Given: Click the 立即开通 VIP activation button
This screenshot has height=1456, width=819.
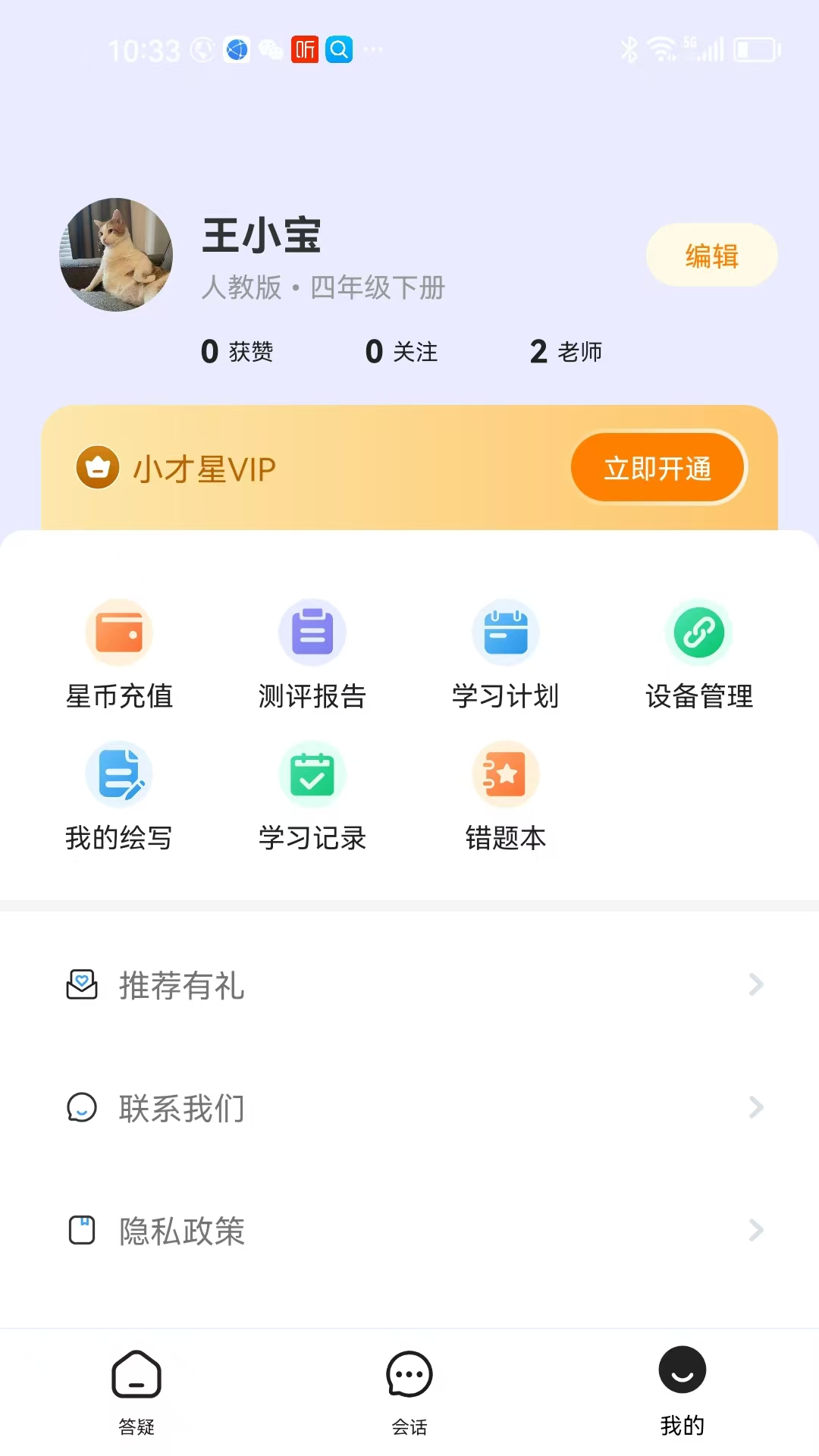Looking at the screenshot, I should tap(657, 468).
